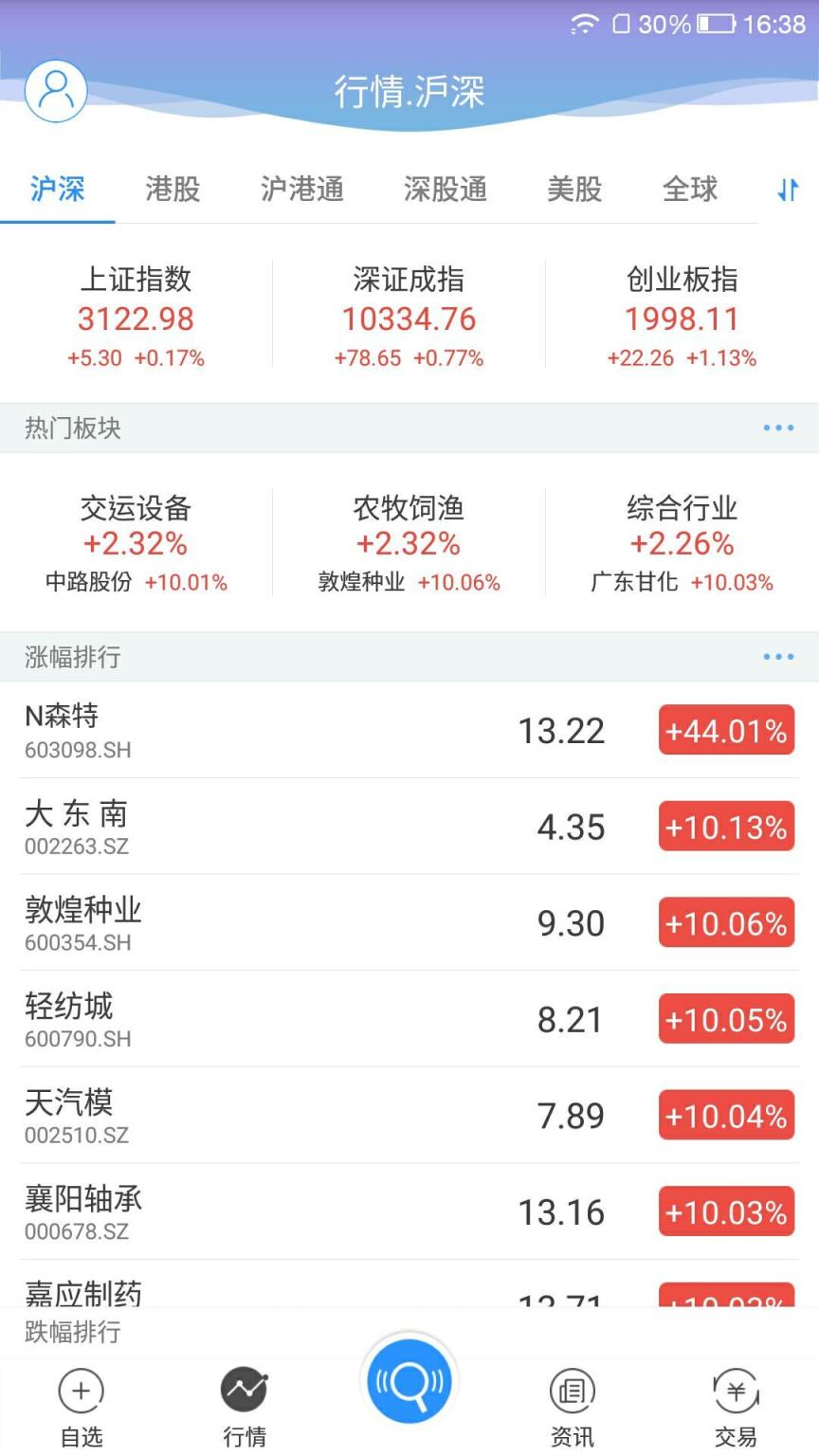Open the 资讯 news icon in bottom bar

coord(572,1391)
